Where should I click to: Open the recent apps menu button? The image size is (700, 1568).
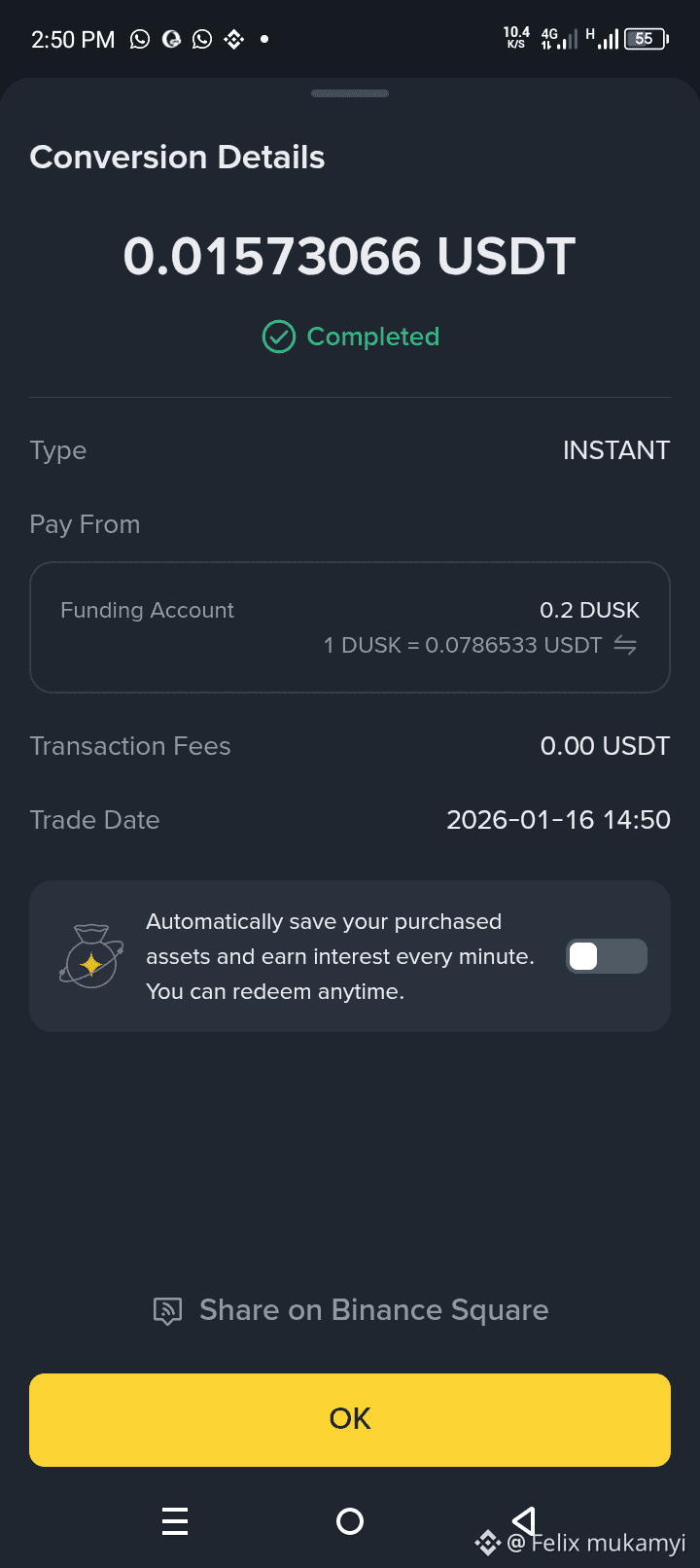tap(175, 1521)
